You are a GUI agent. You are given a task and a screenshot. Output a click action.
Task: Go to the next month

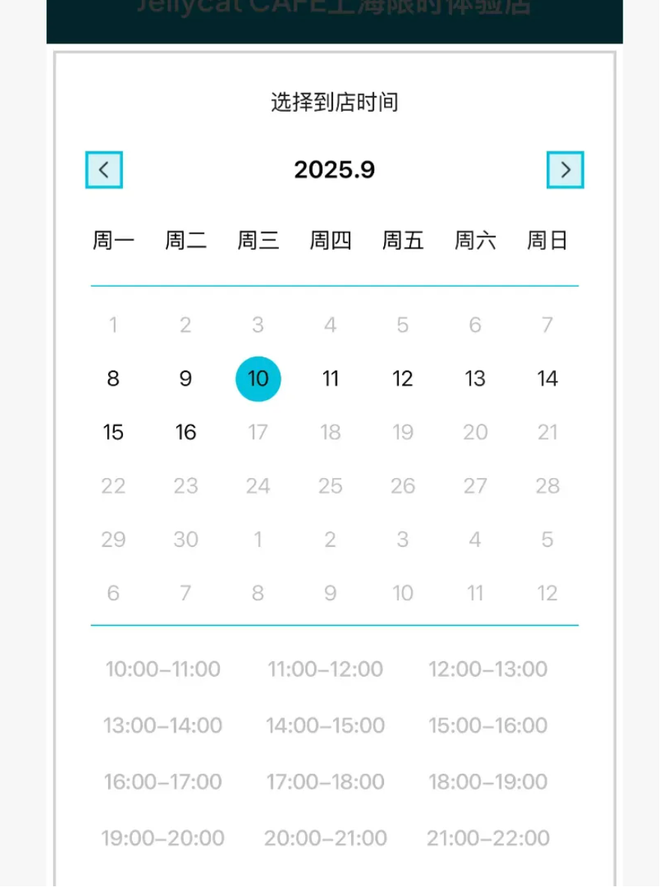click(565, 170)
